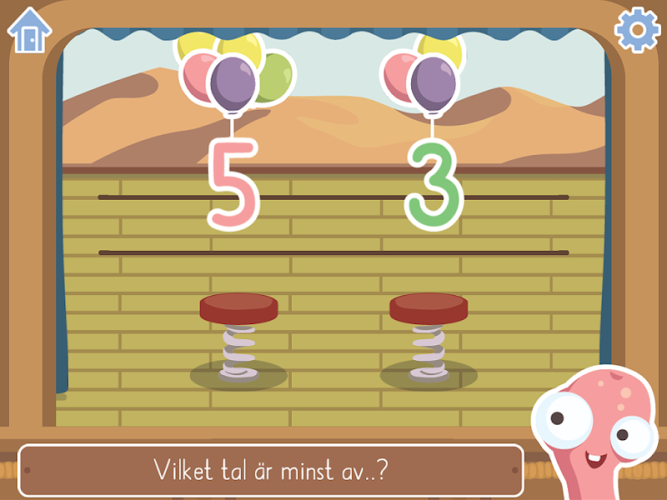Go to the home screen via house icon
The image size is (667, 500).
point(29,30)
